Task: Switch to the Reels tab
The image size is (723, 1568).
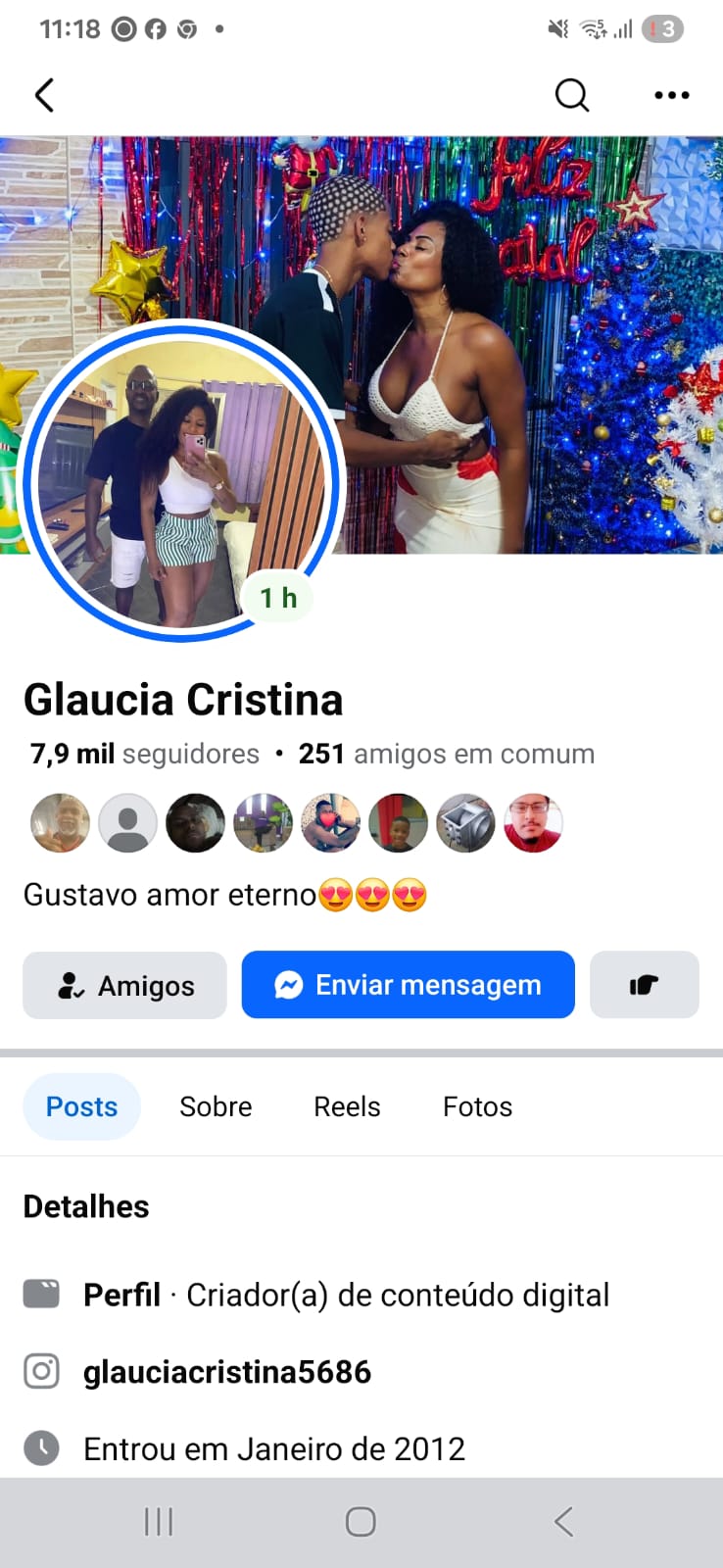Action: click(347, 1106)
